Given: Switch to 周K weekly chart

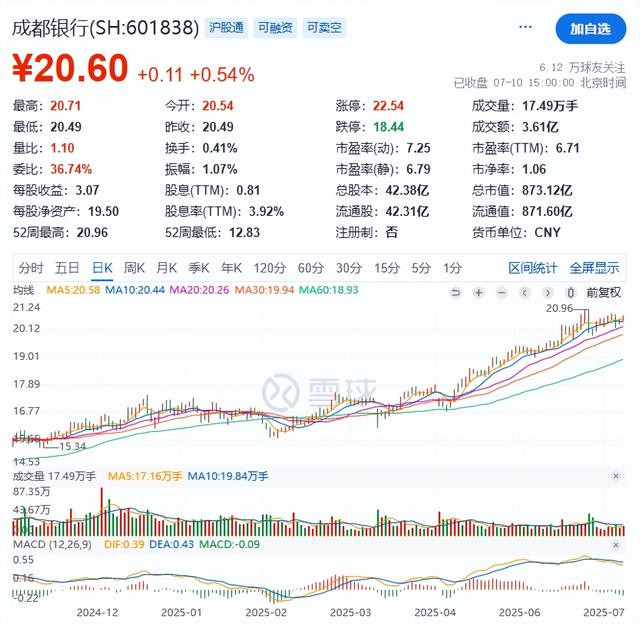Looking at the screenshot, I should (x=134, y=268).
